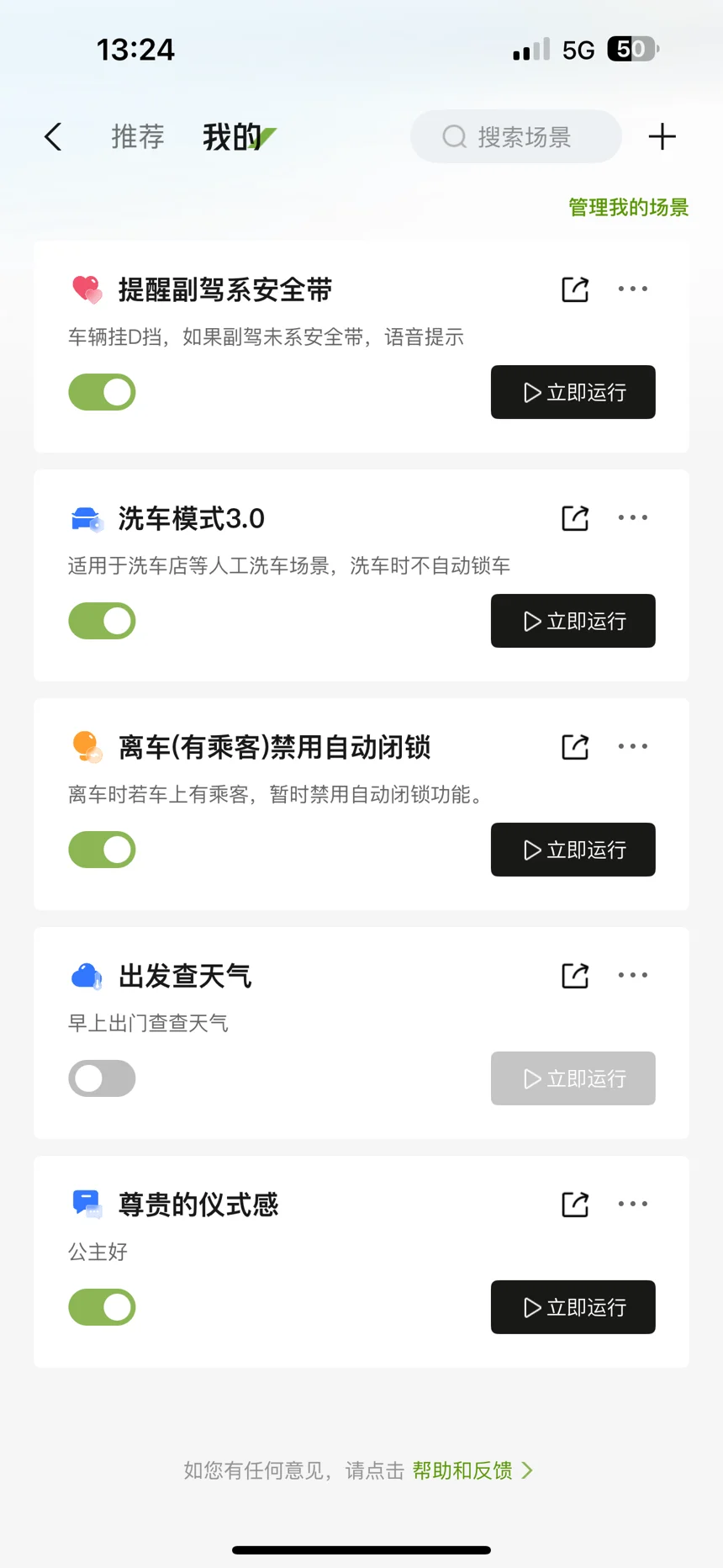Toggle off 离车(有乘客)禁用自动闭锁
723x1568 pixels.
(x=102, y=850)
